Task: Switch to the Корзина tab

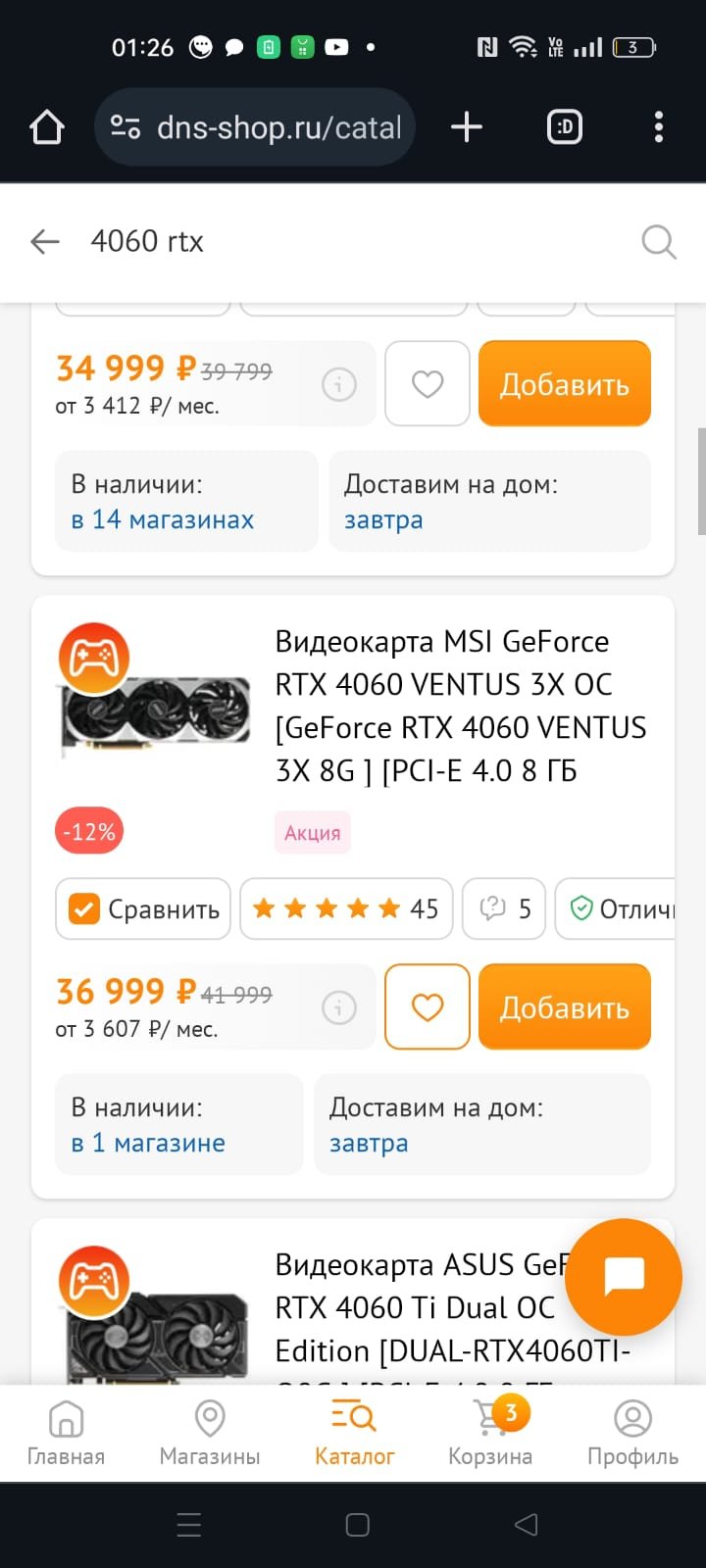Action: (x=490, y=1432)
